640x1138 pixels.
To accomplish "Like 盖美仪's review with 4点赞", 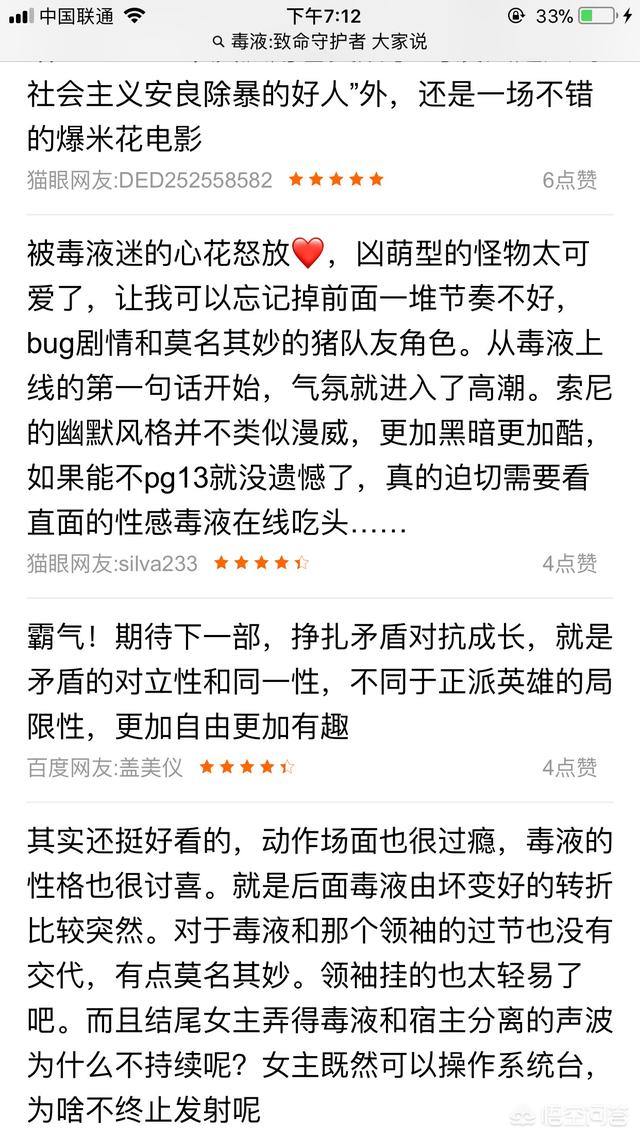I will click(x=570, y=767).
